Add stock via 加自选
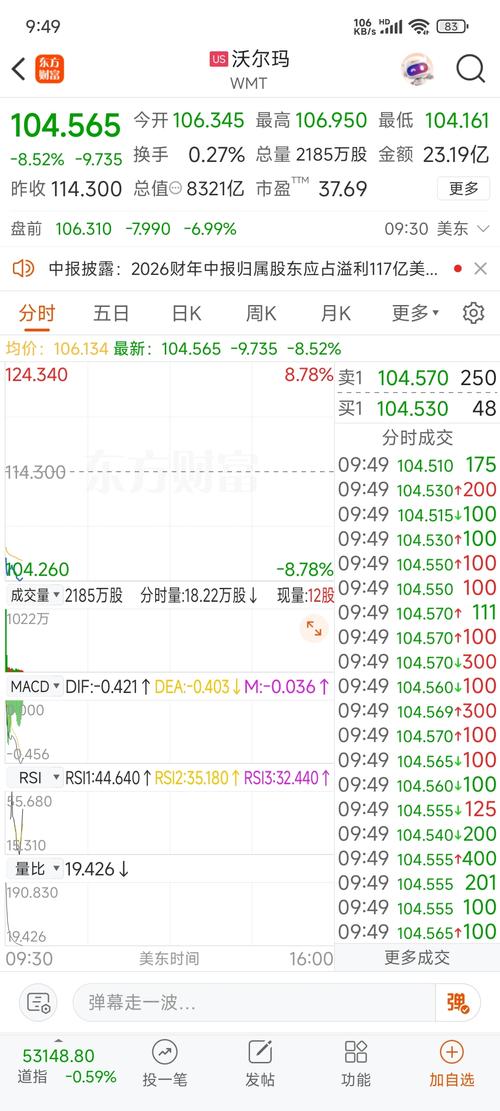 (x=452, y=1065)
